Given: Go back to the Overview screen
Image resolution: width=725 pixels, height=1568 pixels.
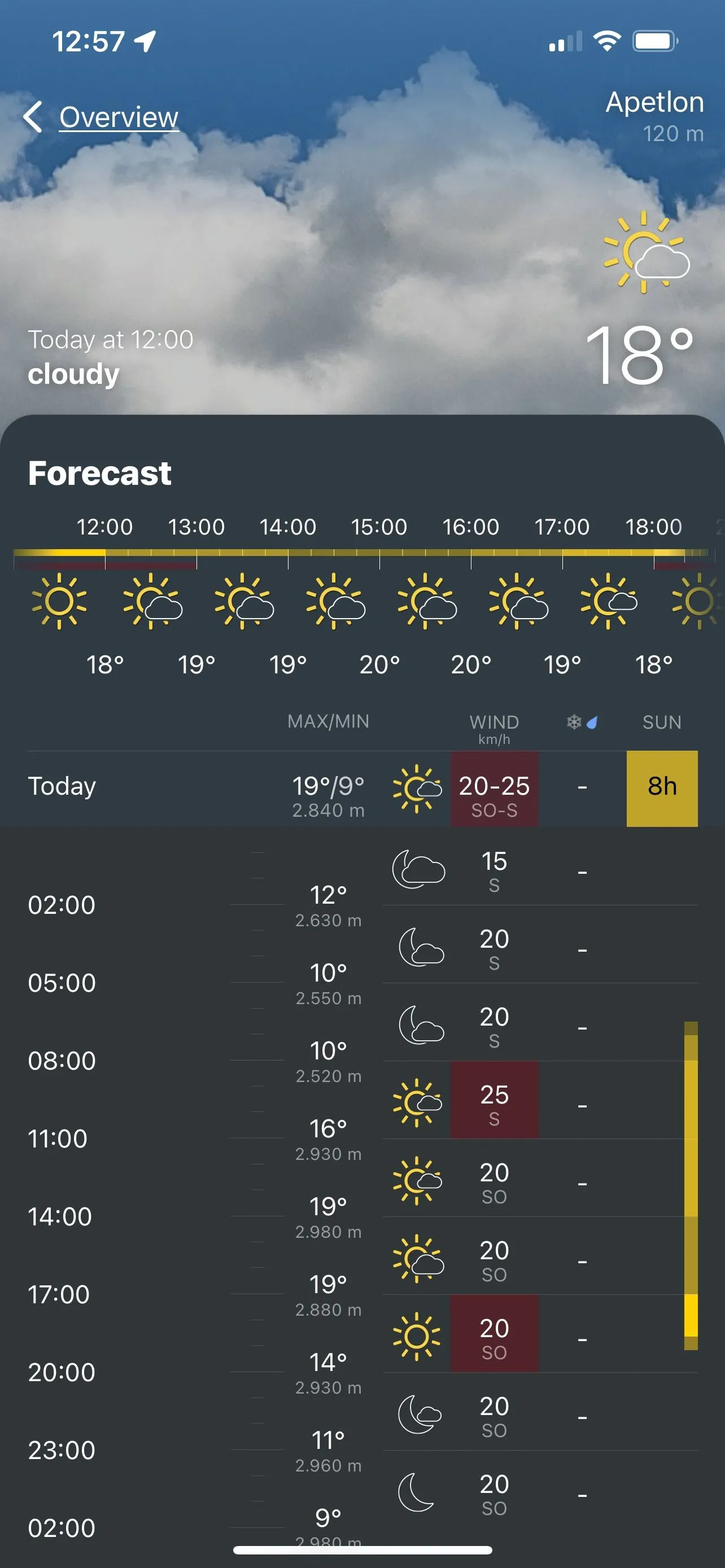Looking at the screenshot, I should pos(102,117).
